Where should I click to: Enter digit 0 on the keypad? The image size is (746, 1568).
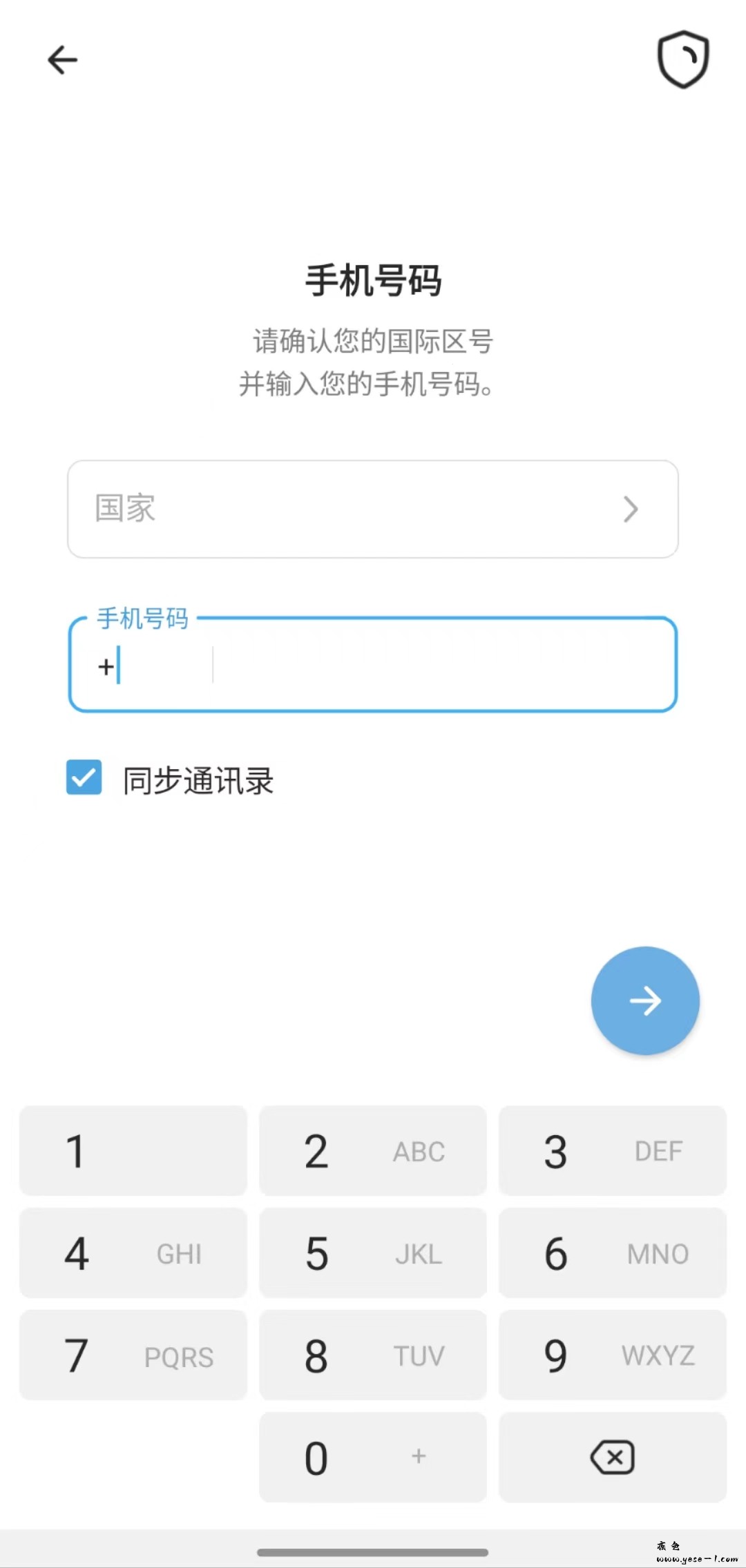[373, 1458]
